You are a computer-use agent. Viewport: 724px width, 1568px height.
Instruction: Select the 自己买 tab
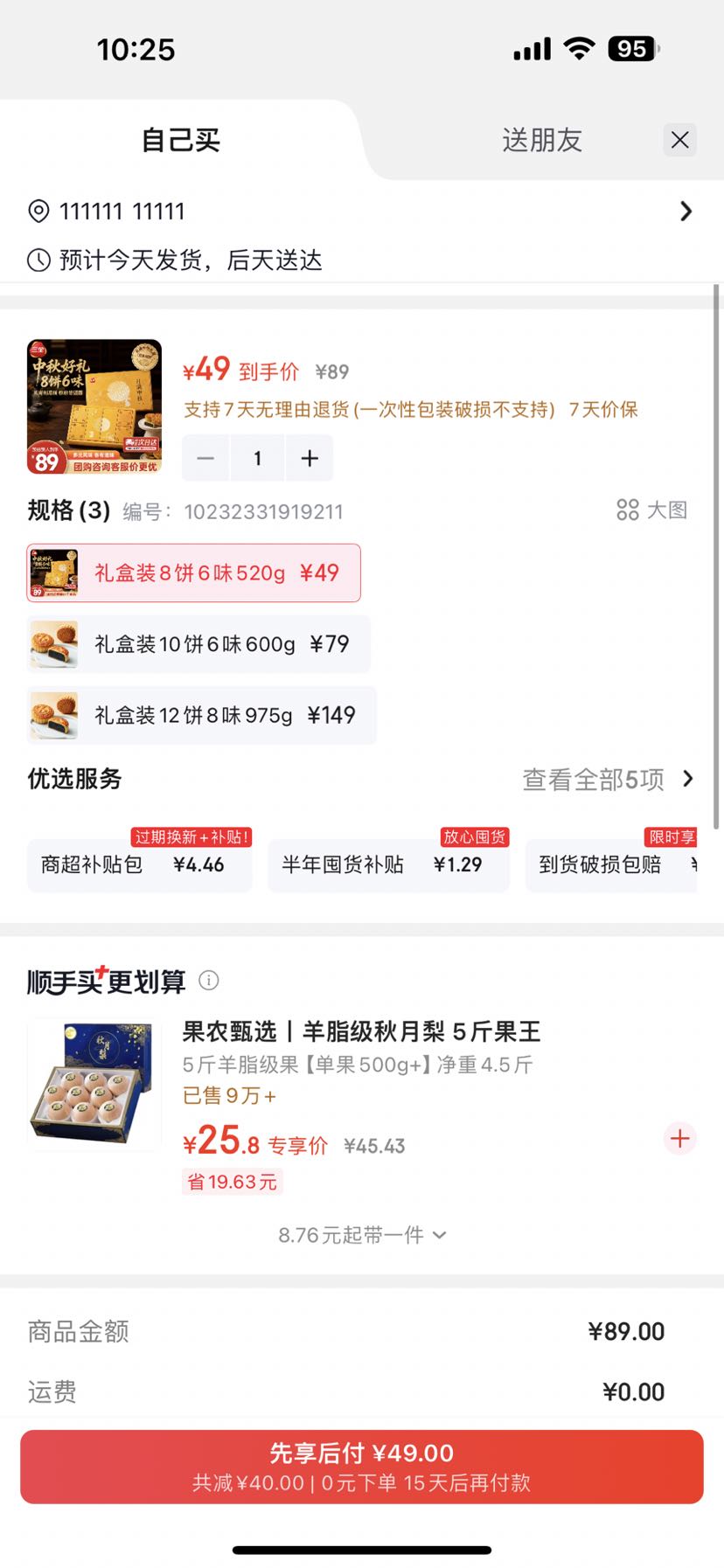pos(181,140)
